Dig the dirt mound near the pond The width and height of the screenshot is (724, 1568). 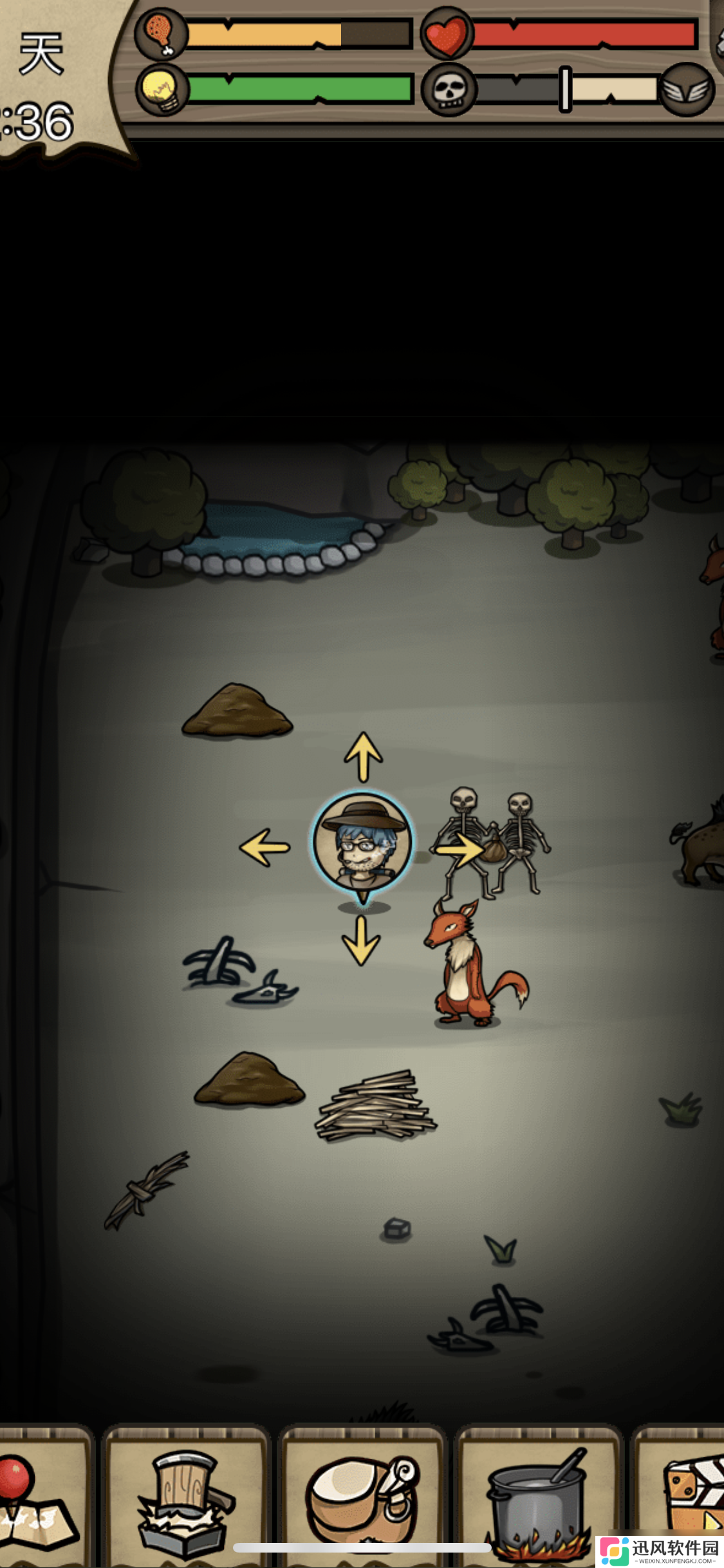[x=237, y=711]
